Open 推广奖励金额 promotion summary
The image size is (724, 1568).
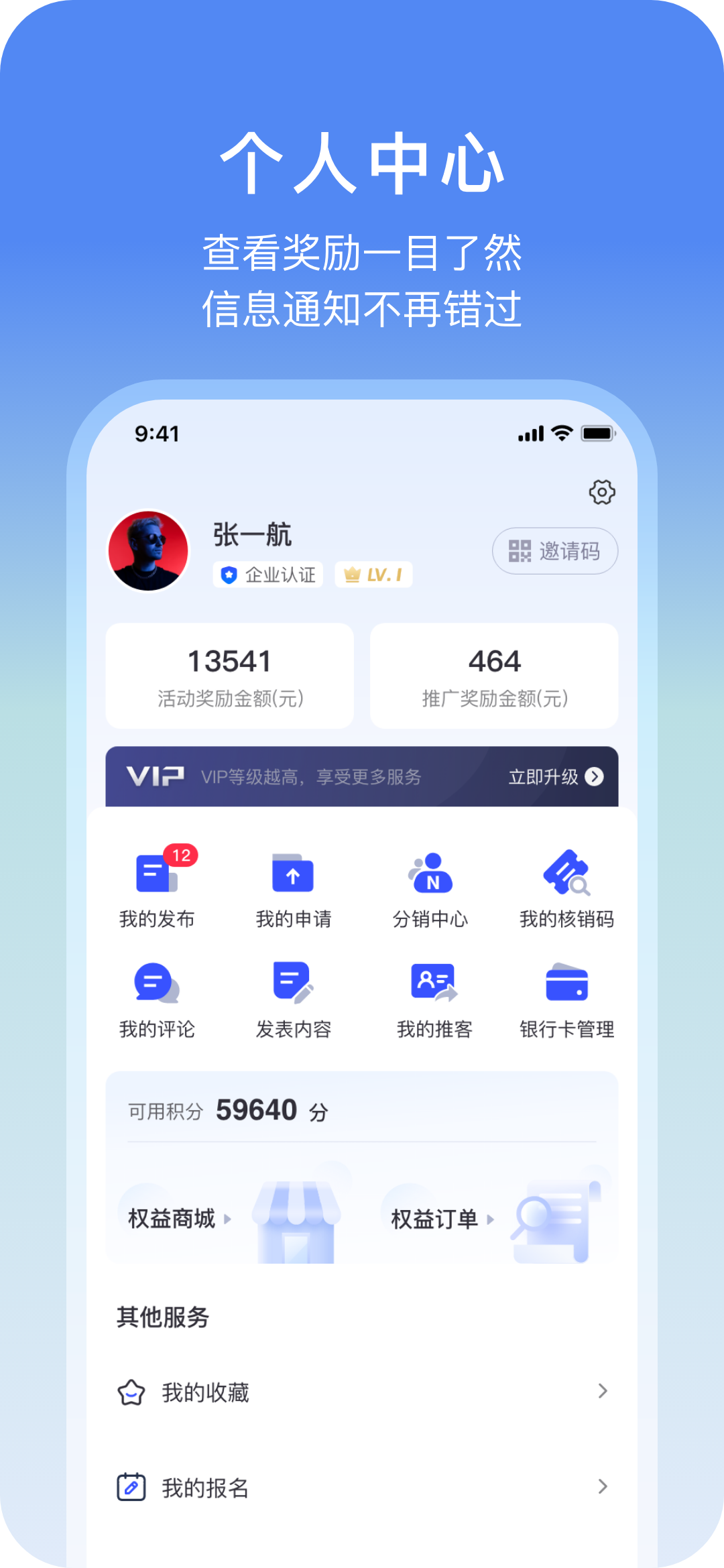tap(493, 674)
